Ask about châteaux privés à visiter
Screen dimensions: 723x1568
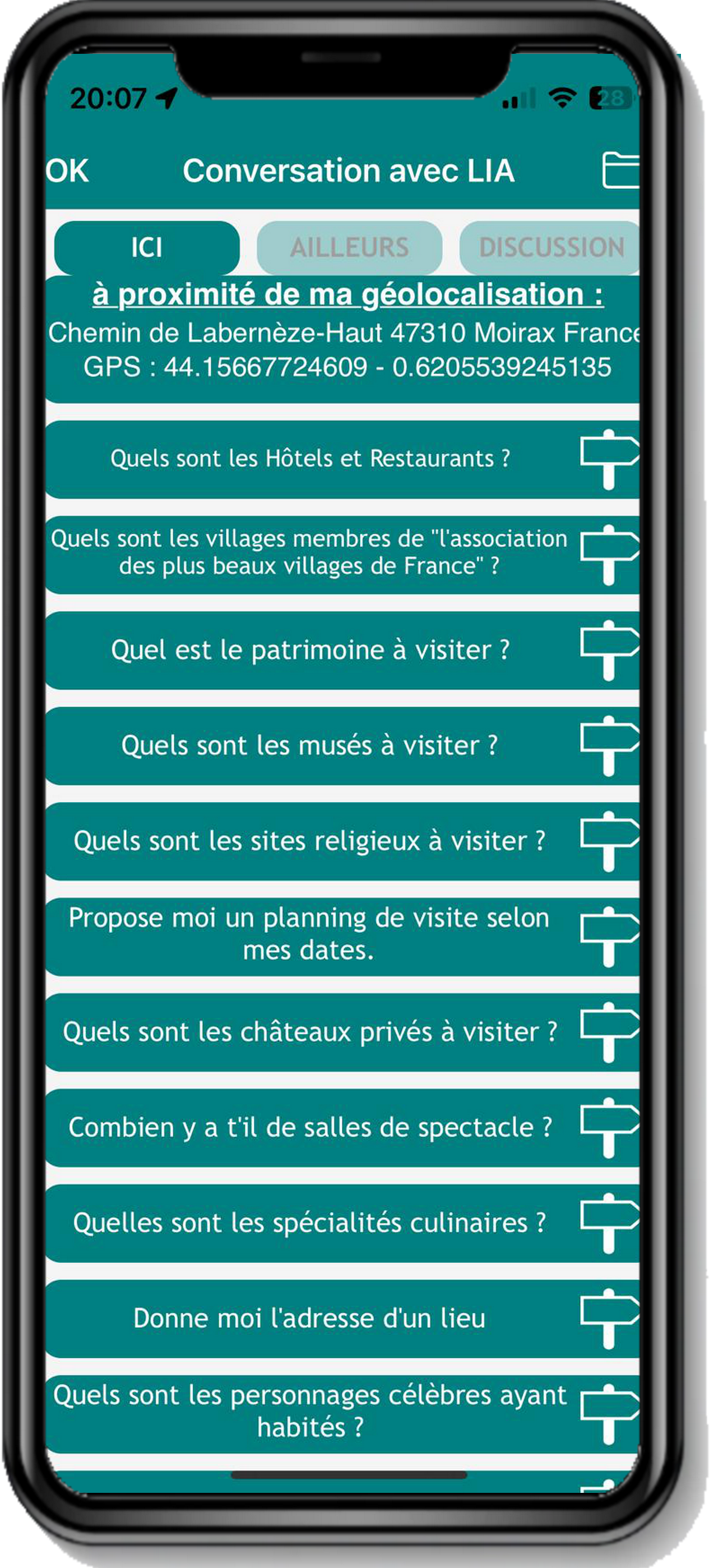pos(310,1032)
